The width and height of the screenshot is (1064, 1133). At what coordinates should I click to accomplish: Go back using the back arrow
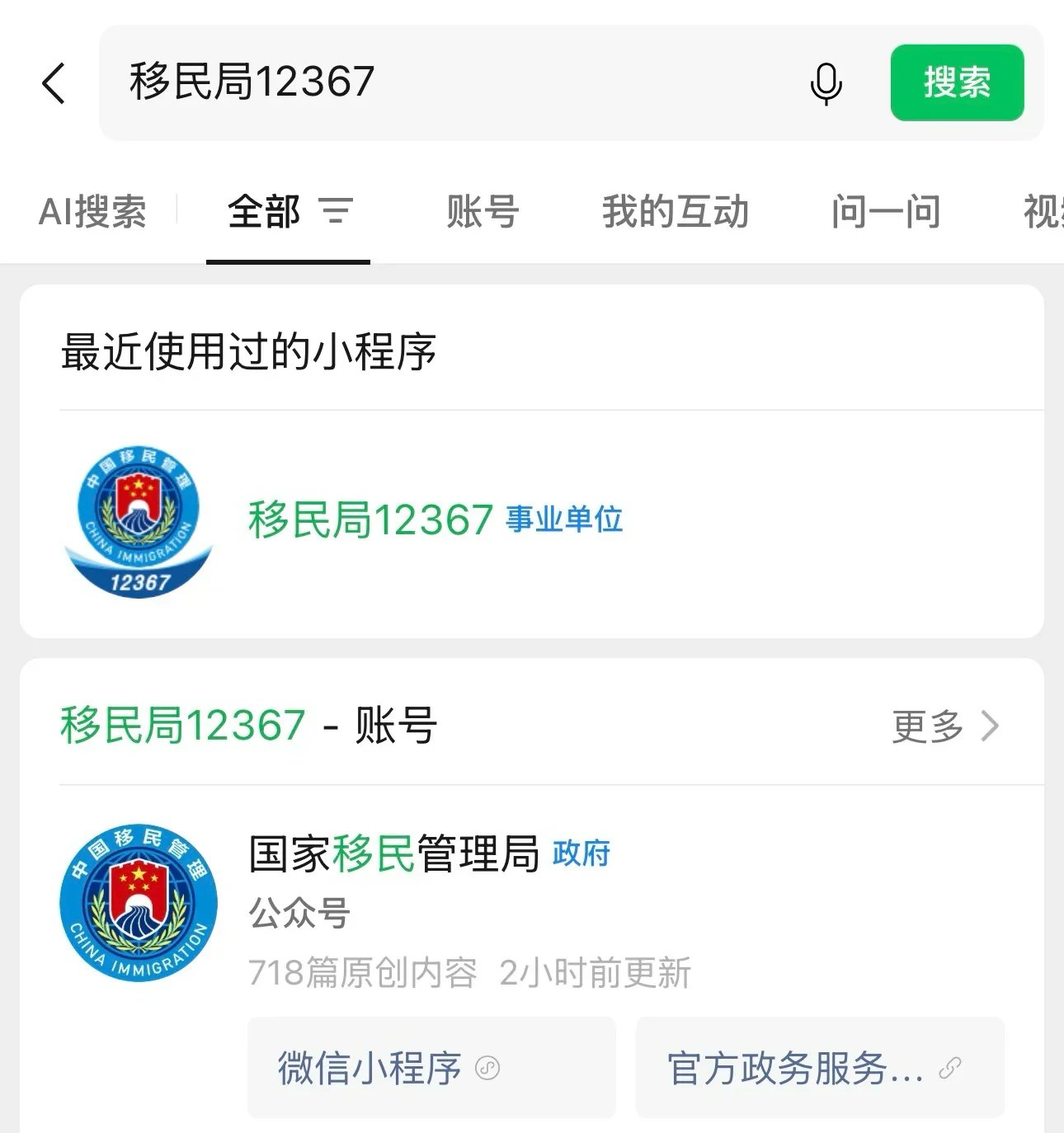54,82
